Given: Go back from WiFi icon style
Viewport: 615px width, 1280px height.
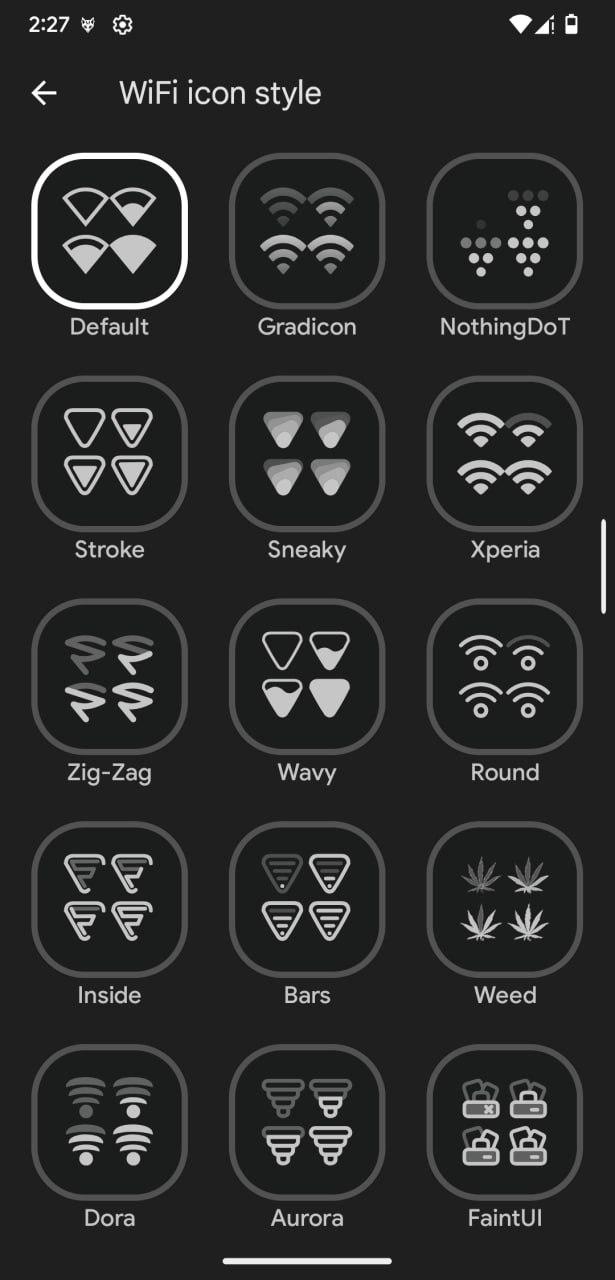Looking at the screenshot, I should coord(44,93).
